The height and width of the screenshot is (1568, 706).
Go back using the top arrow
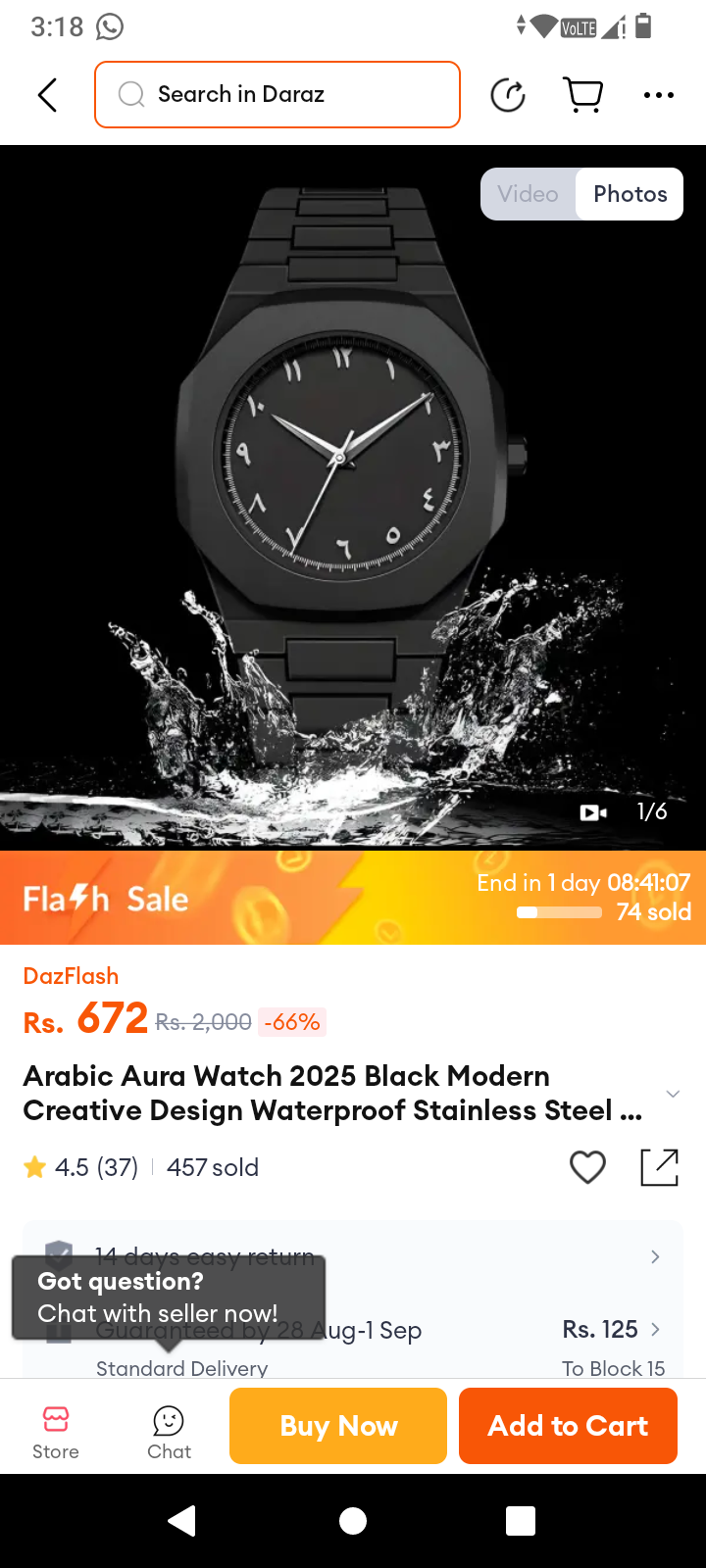47,95
